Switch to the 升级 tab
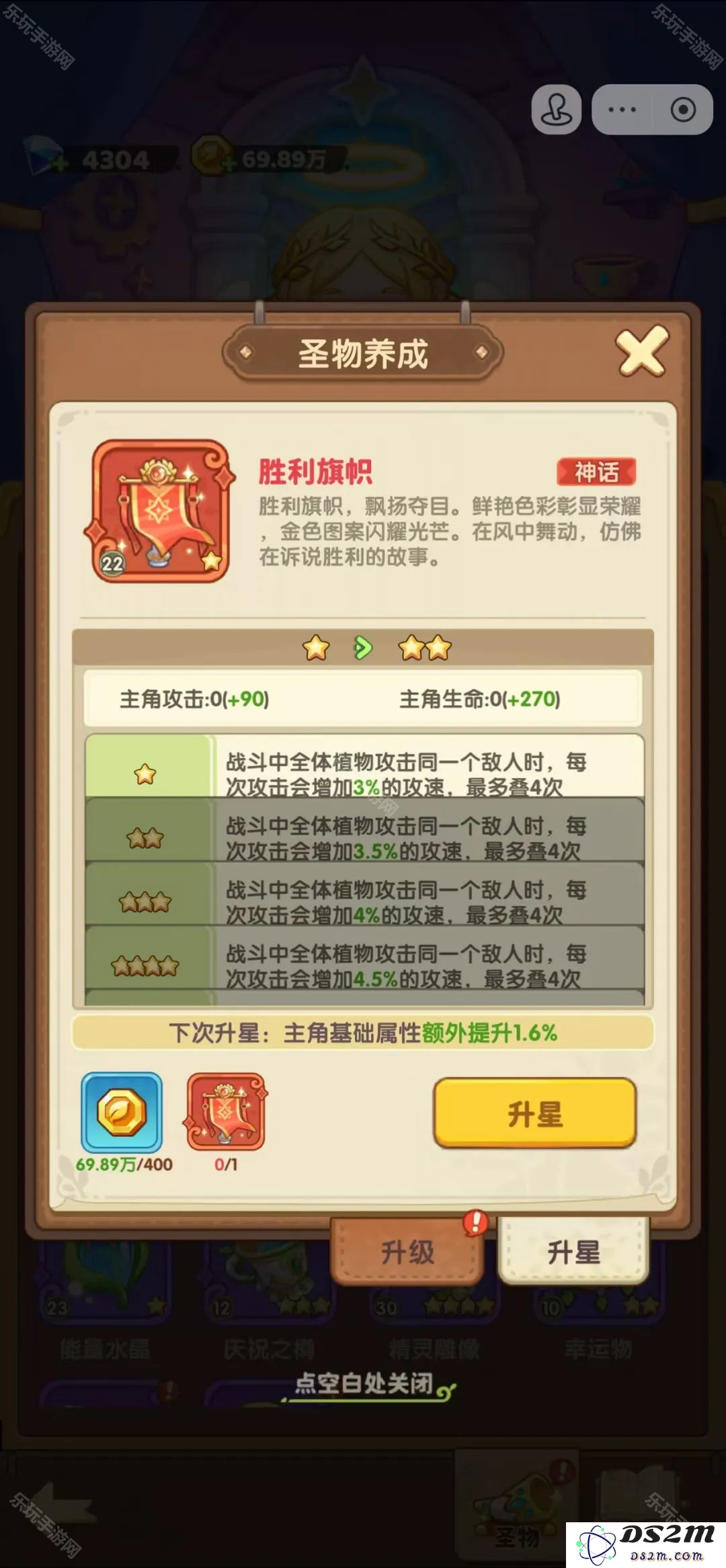 pyautogui.click(x=408, y=1252)
